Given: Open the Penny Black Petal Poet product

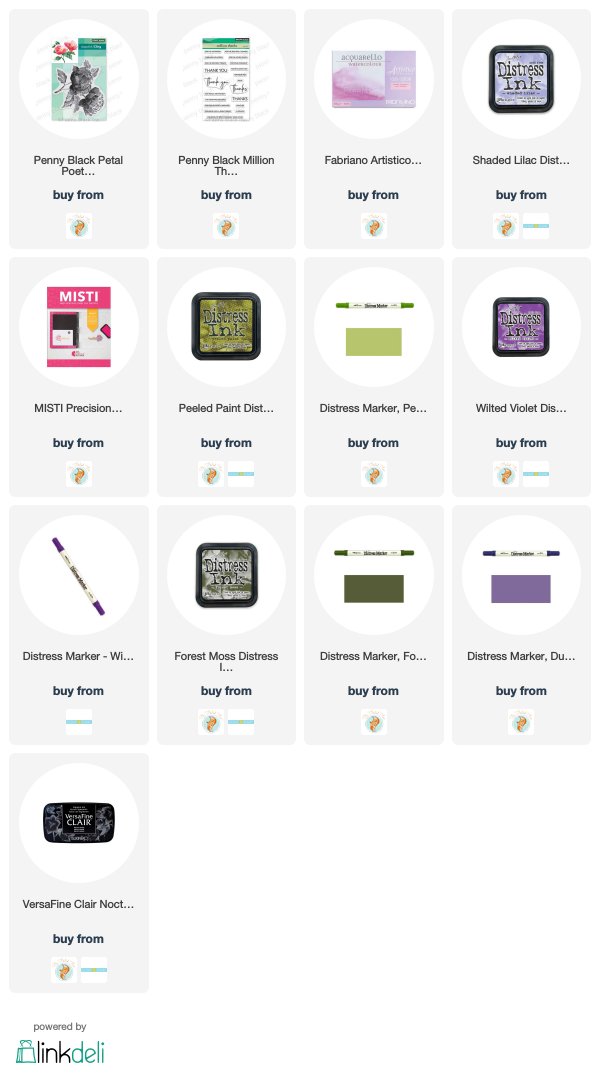Looking at the screenshot, I should coord(79,79).
